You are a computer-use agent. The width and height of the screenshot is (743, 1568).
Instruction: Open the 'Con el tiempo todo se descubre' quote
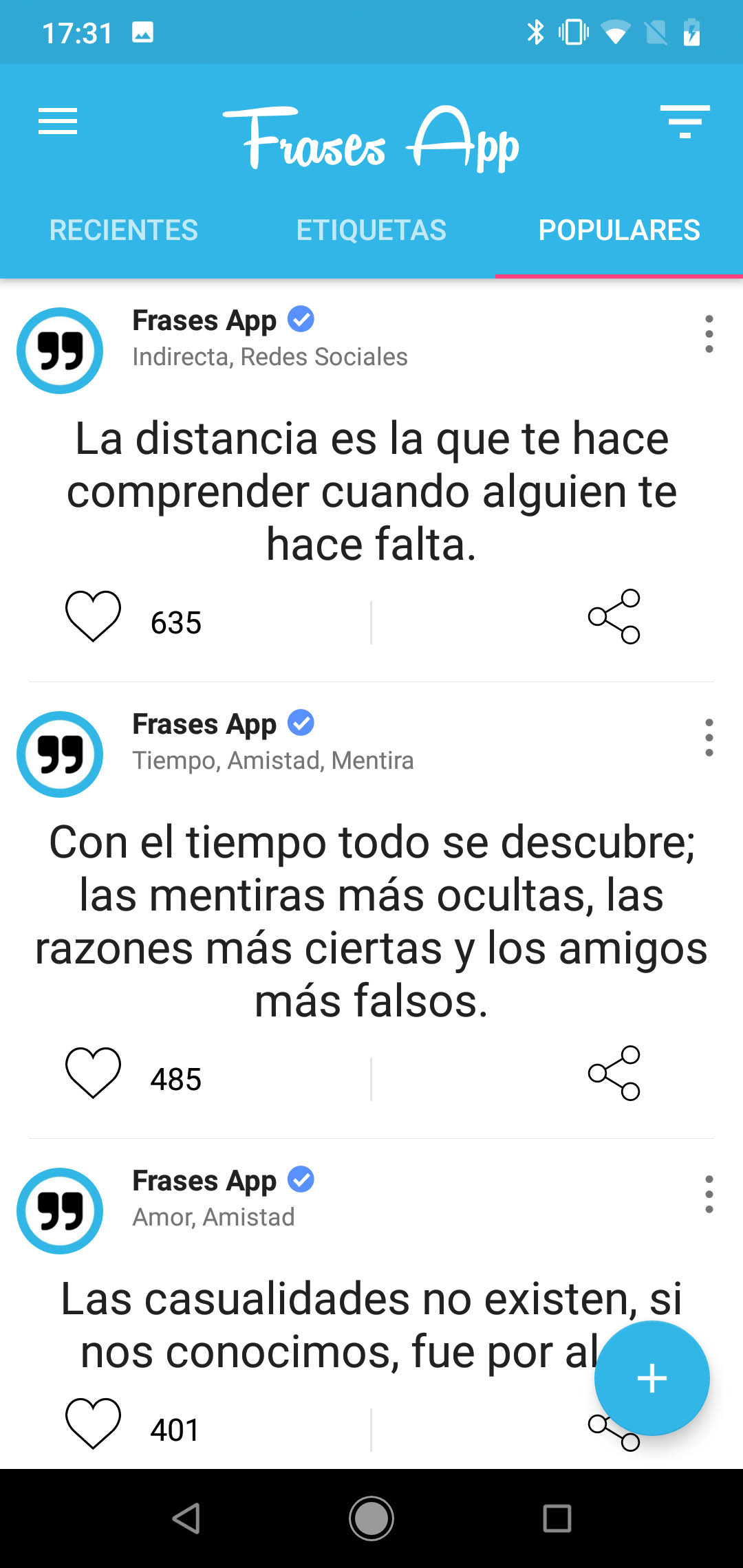click(x=371, y=922)
